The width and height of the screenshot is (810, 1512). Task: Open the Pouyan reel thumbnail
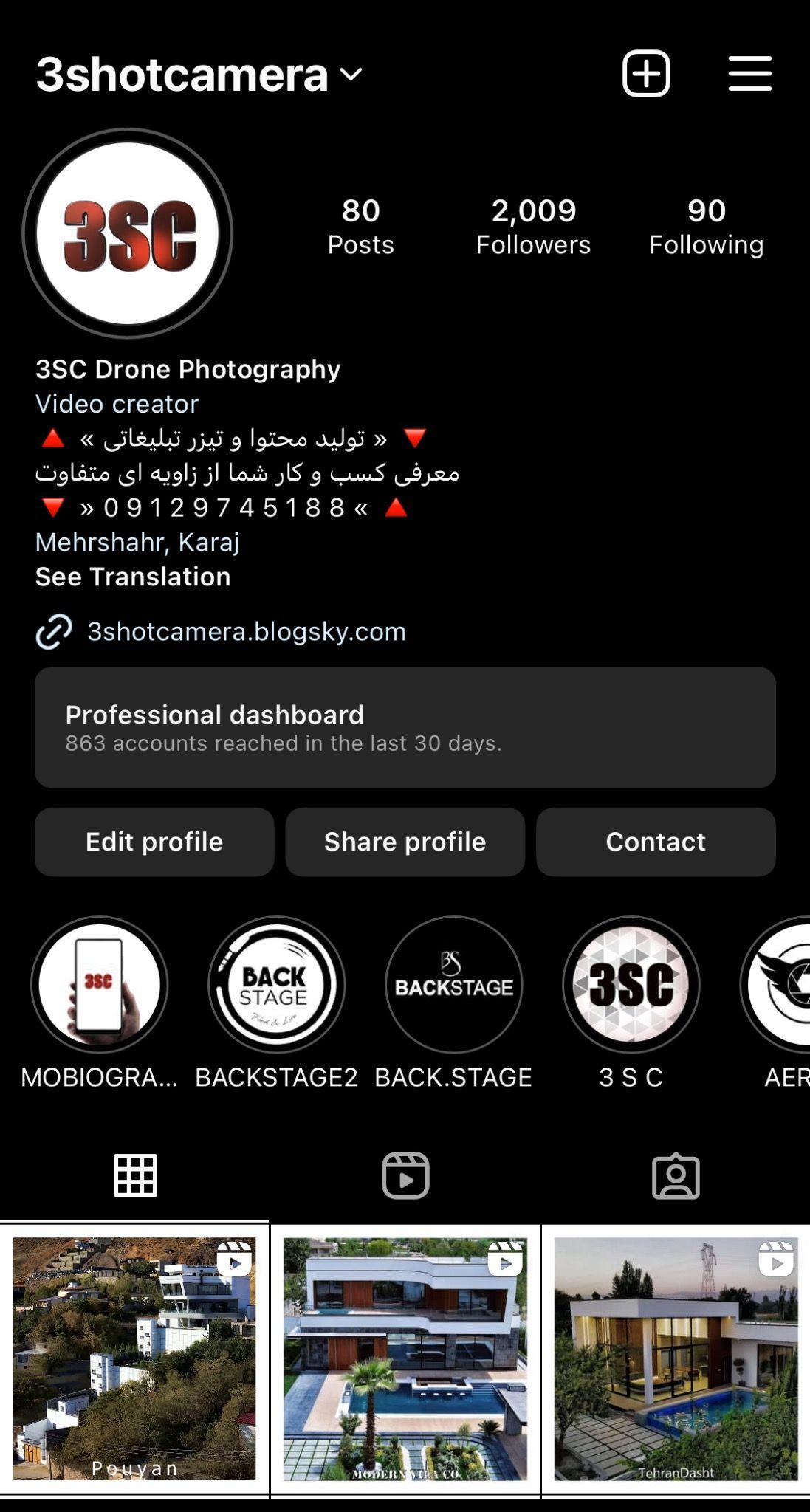(x=134, y=1358)
